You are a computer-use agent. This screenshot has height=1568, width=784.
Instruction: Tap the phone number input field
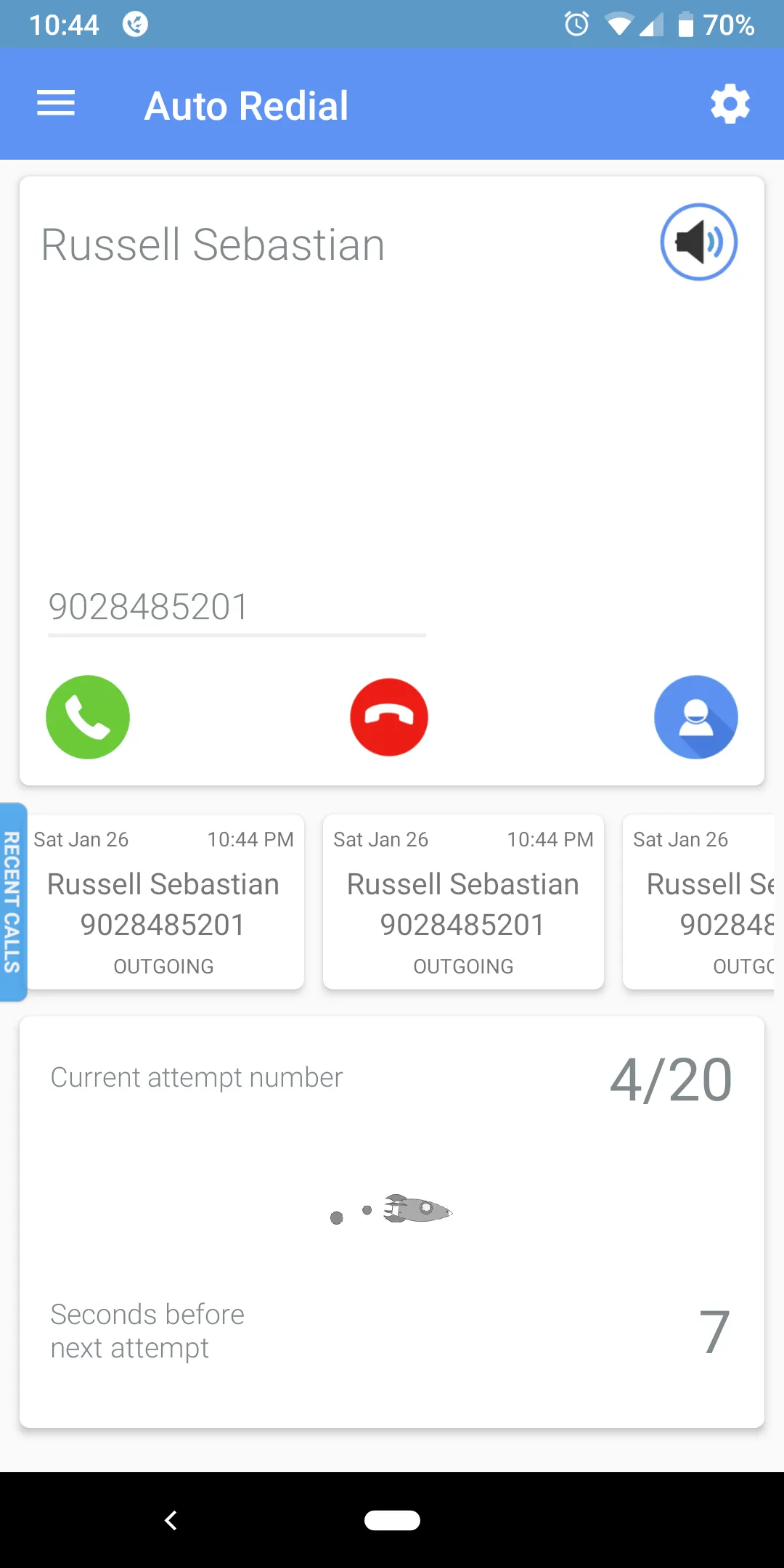click(x=236, y=608)
